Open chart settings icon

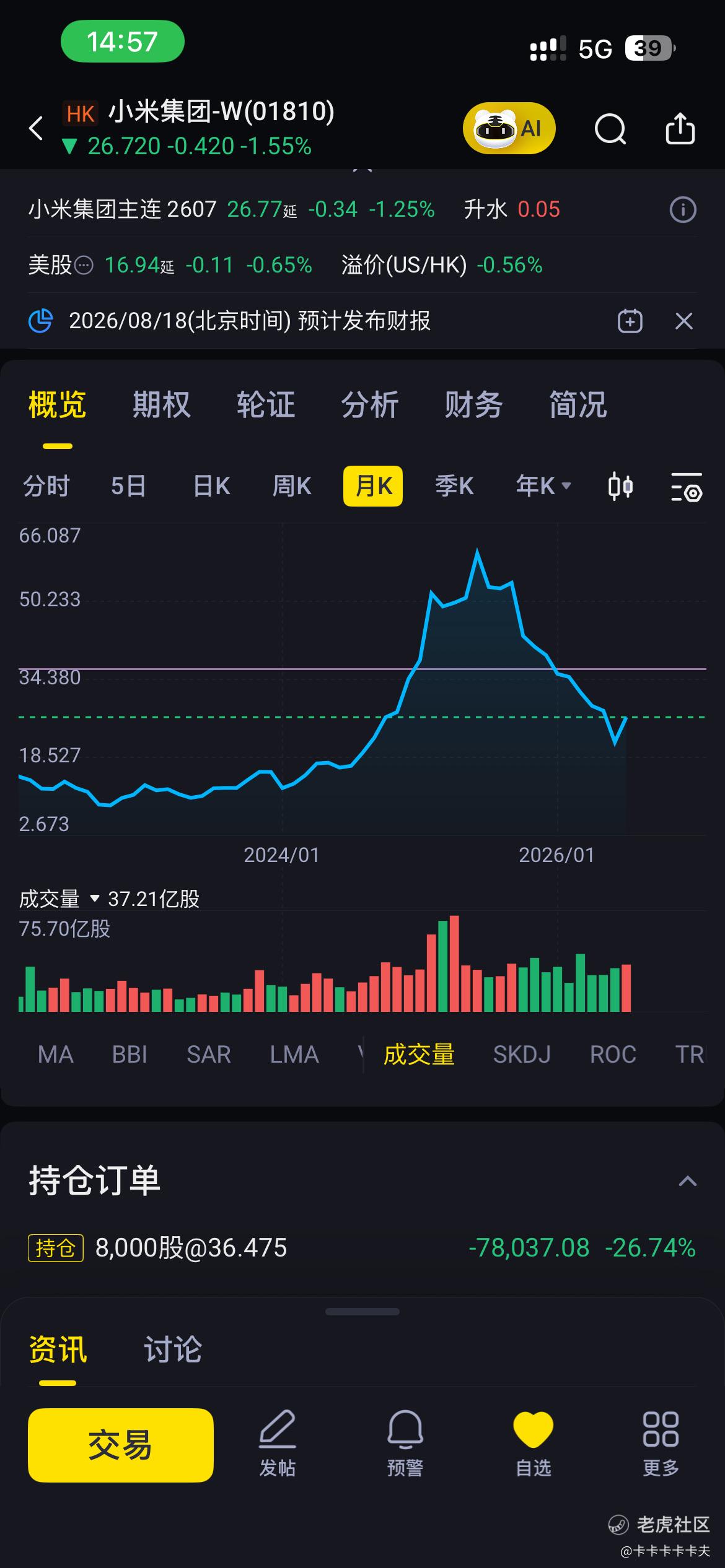pyautogui.click(x=687, y=487)
